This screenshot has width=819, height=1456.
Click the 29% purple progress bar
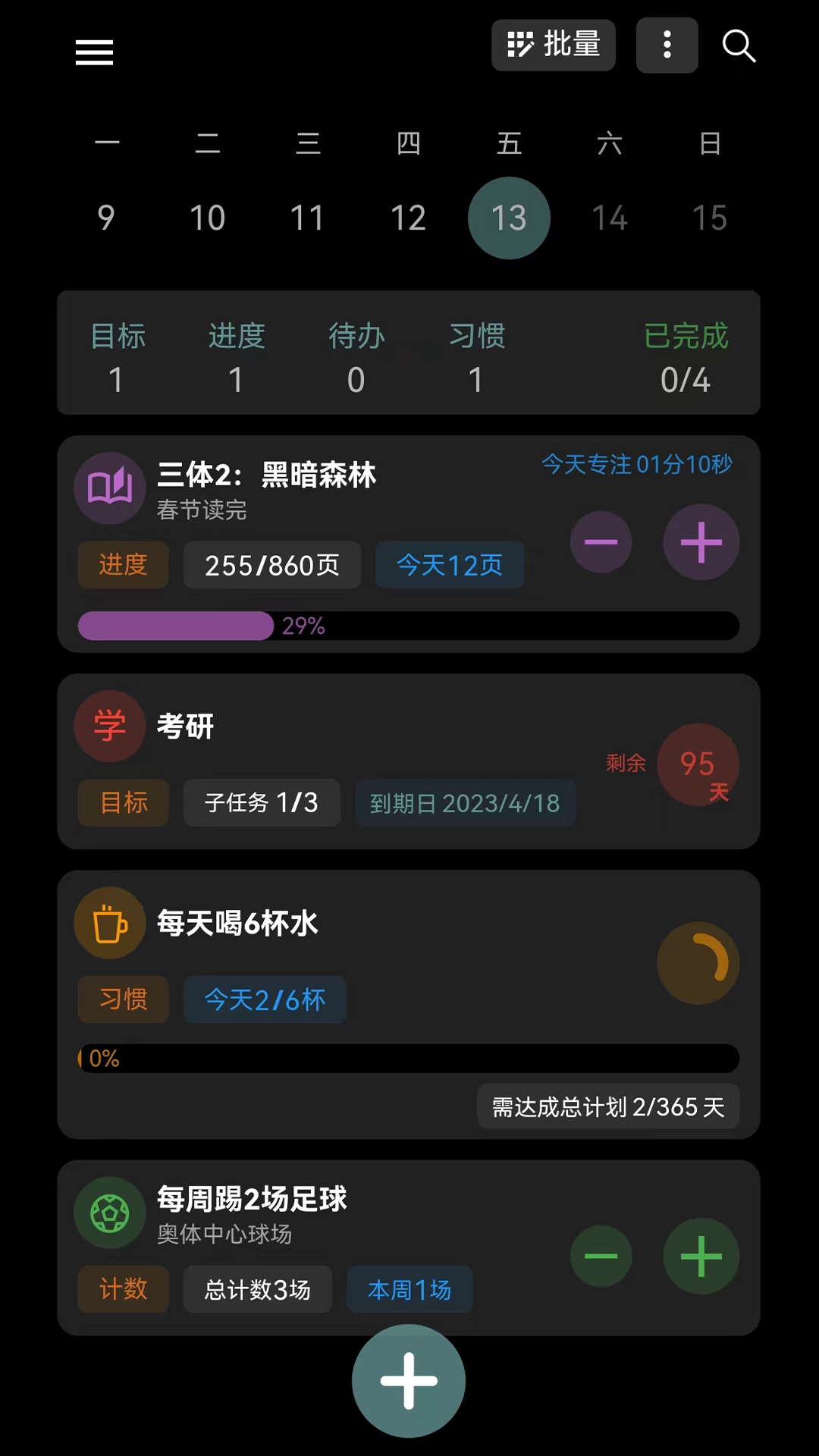(303, 626)
